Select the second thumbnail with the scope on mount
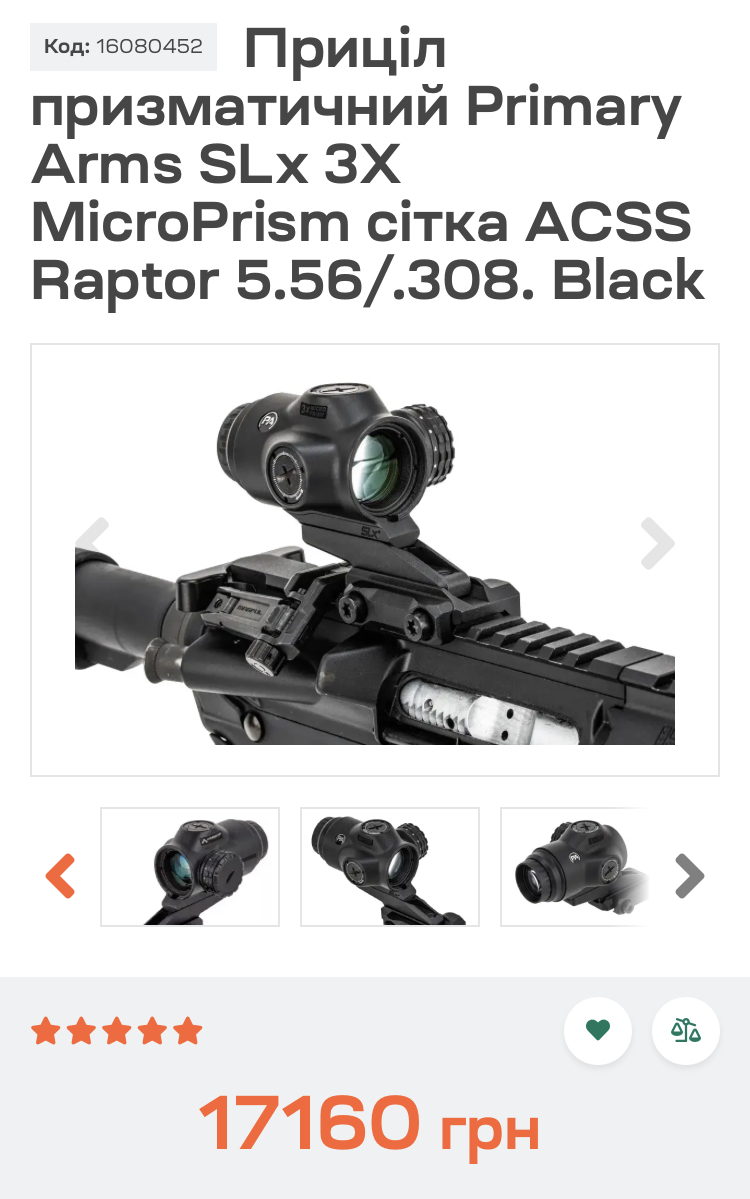 (390, 867)
